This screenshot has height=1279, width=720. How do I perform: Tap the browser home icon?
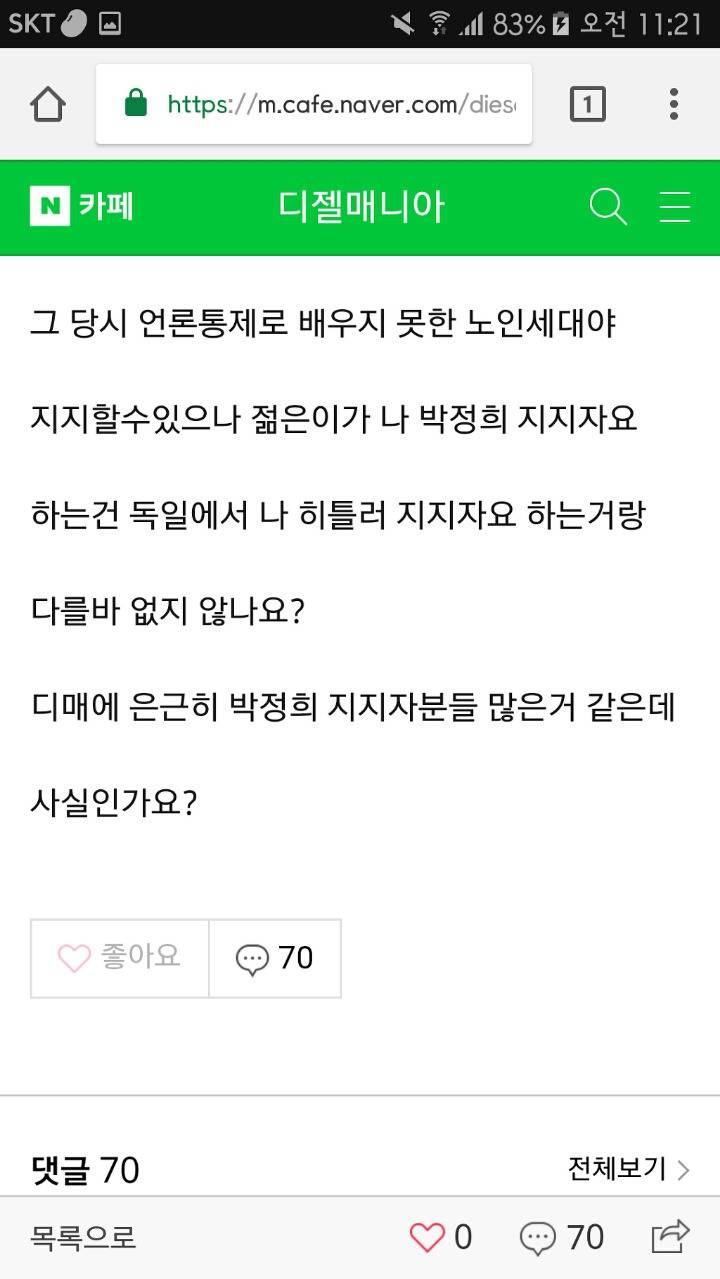point(47,102)
